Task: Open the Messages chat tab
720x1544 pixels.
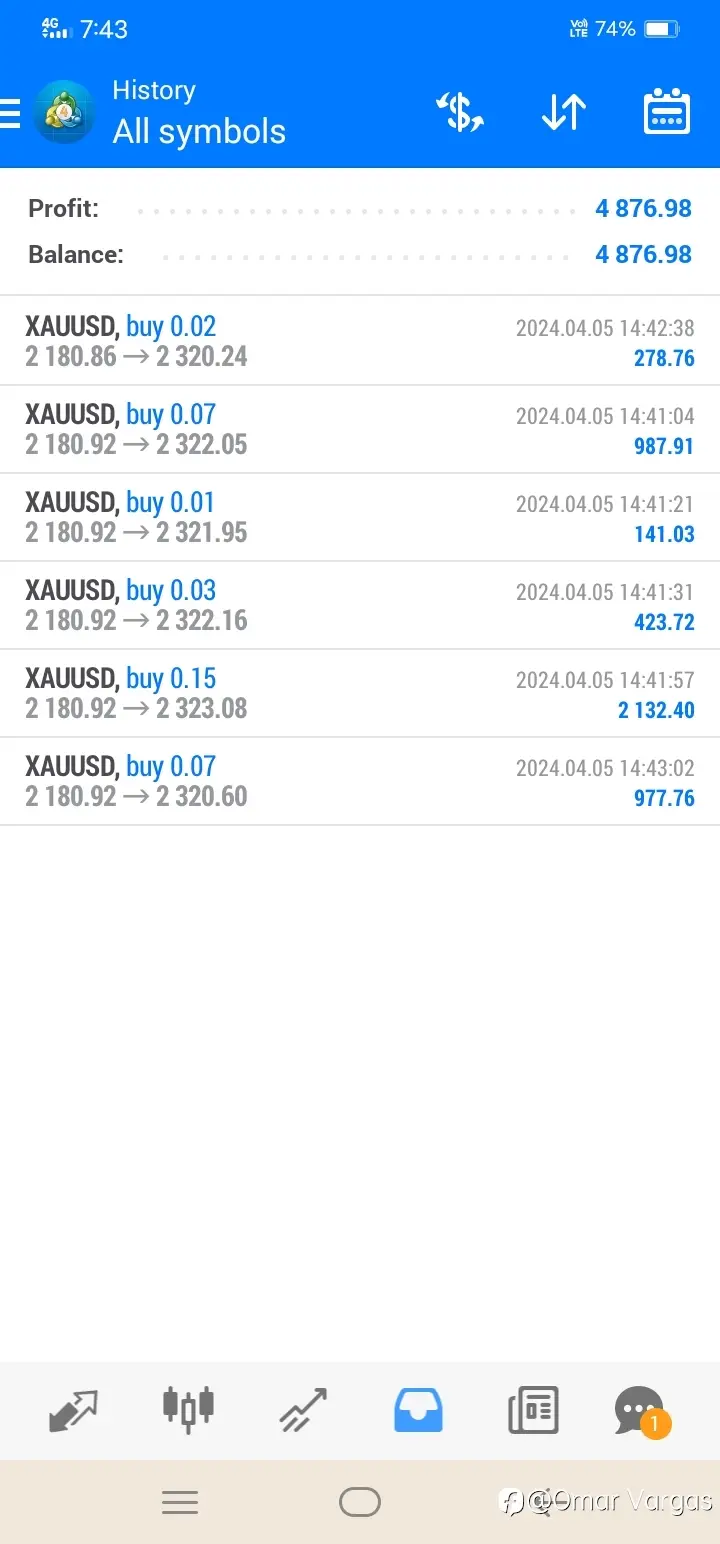Action: [x=641, y=1411]
